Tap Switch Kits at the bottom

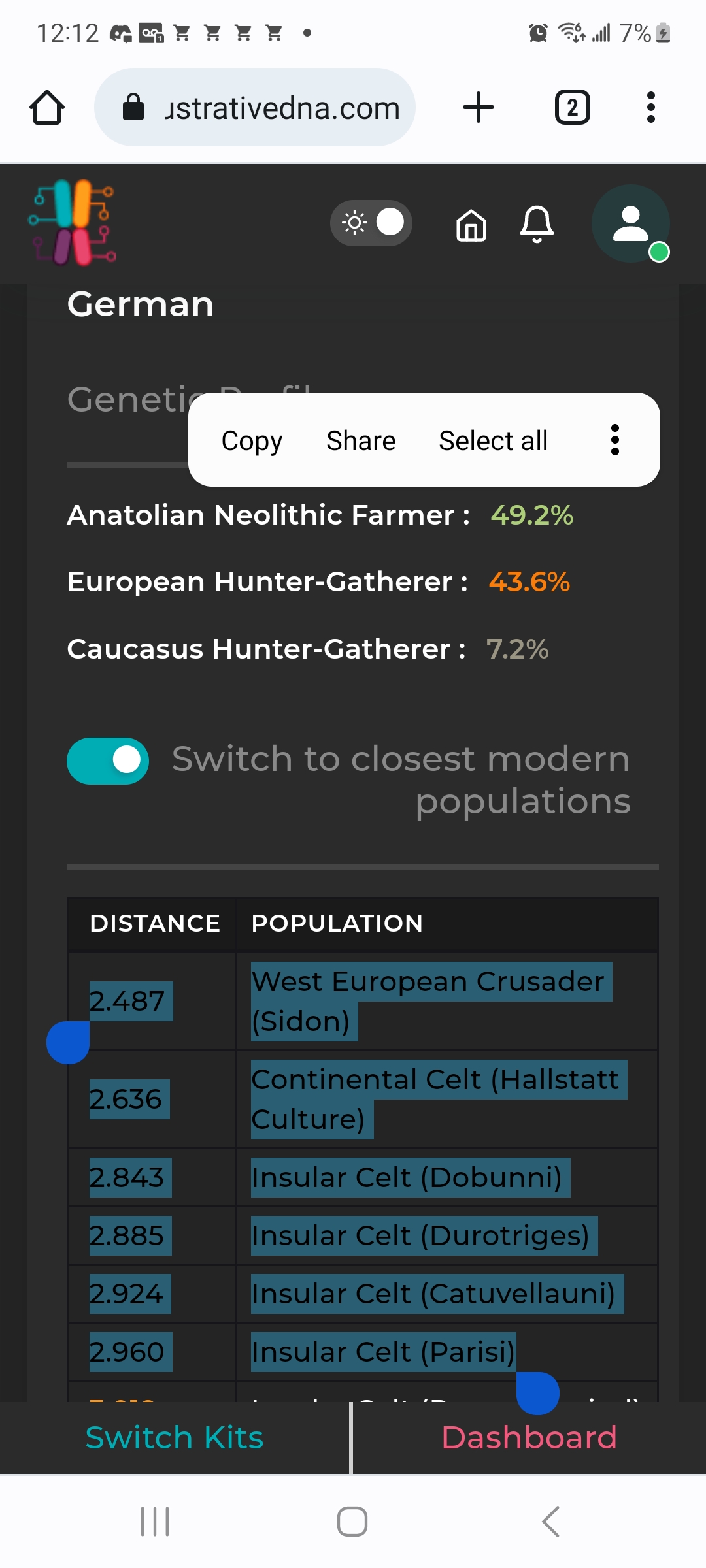[175, 1437]
